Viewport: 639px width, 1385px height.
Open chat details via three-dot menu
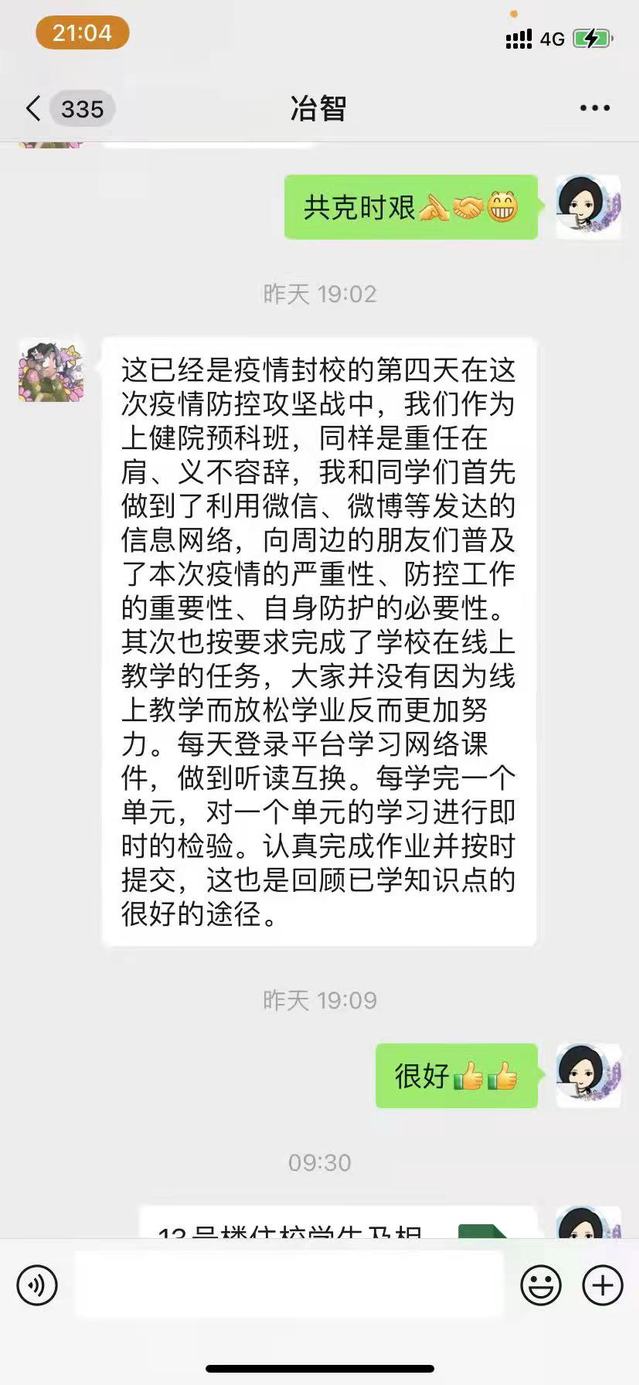(x=594, y=109)
